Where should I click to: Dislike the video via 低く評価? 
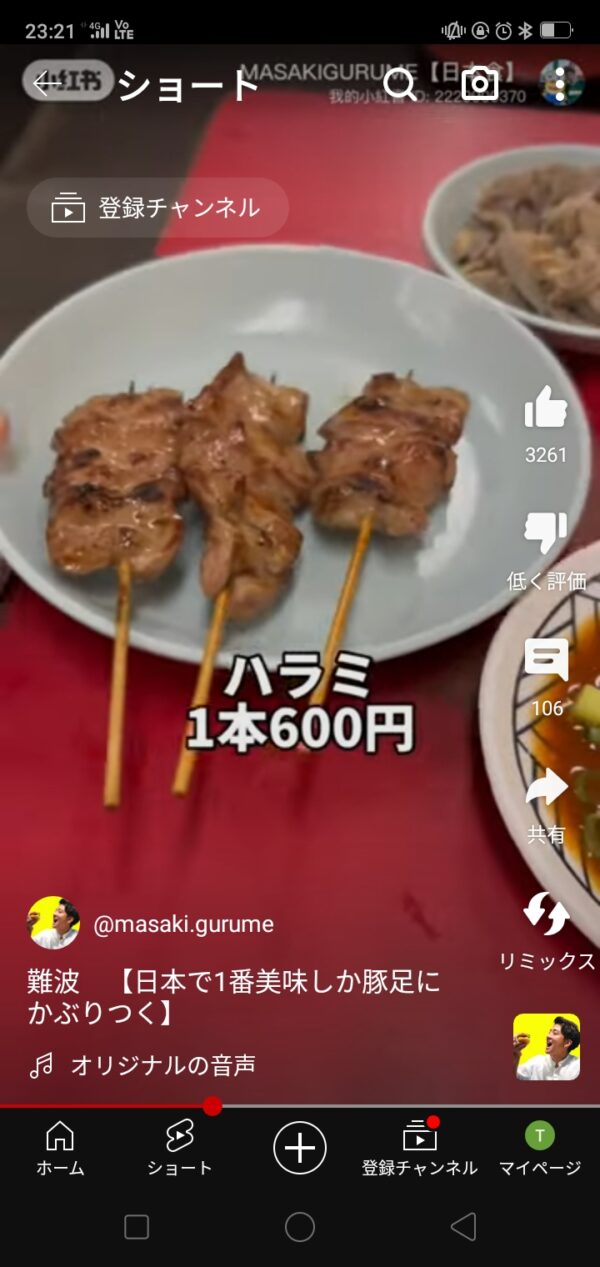point(546,535)
